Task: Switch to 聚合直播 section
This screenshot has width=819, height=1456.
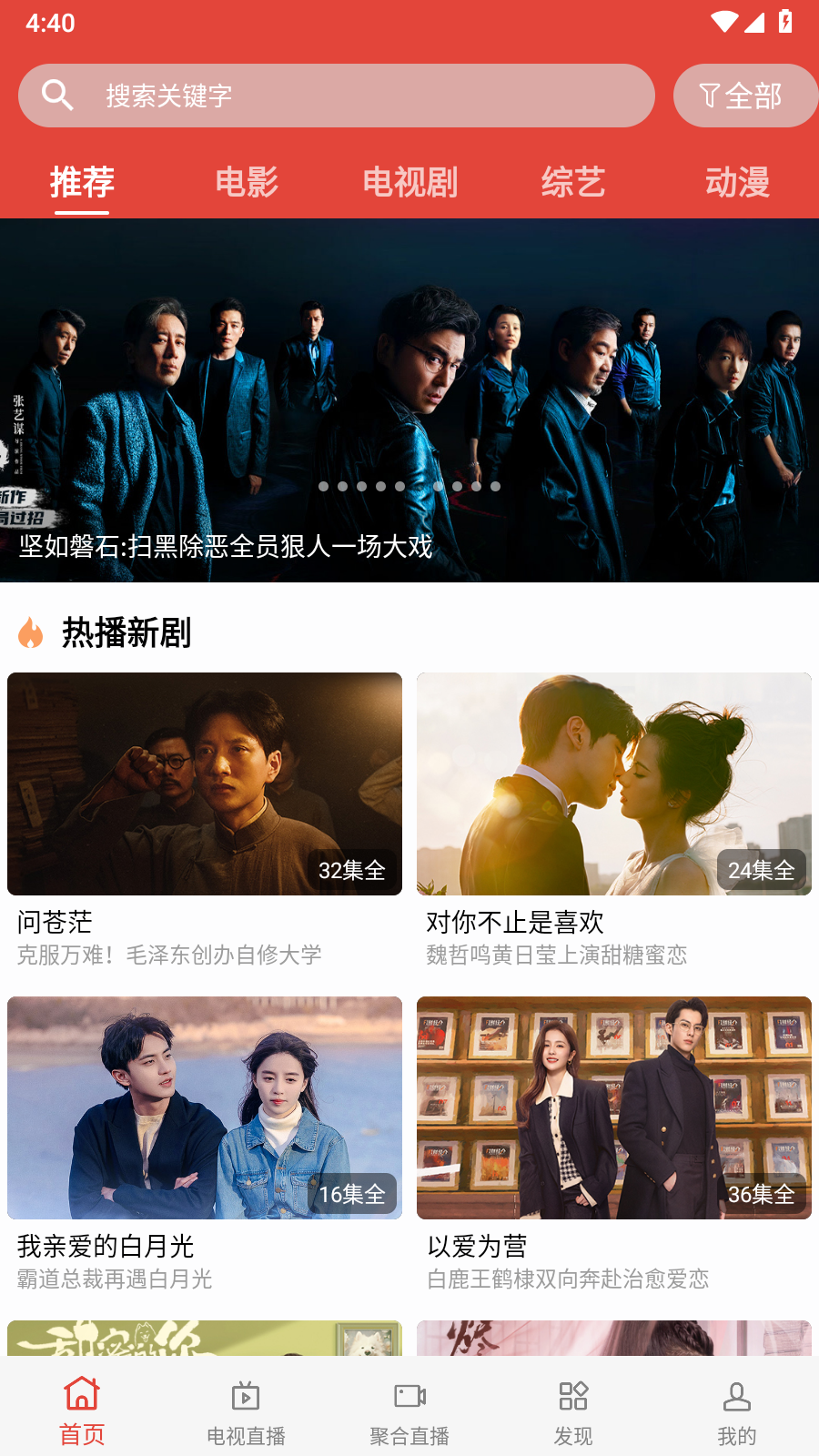Action: pos(409,1410)
